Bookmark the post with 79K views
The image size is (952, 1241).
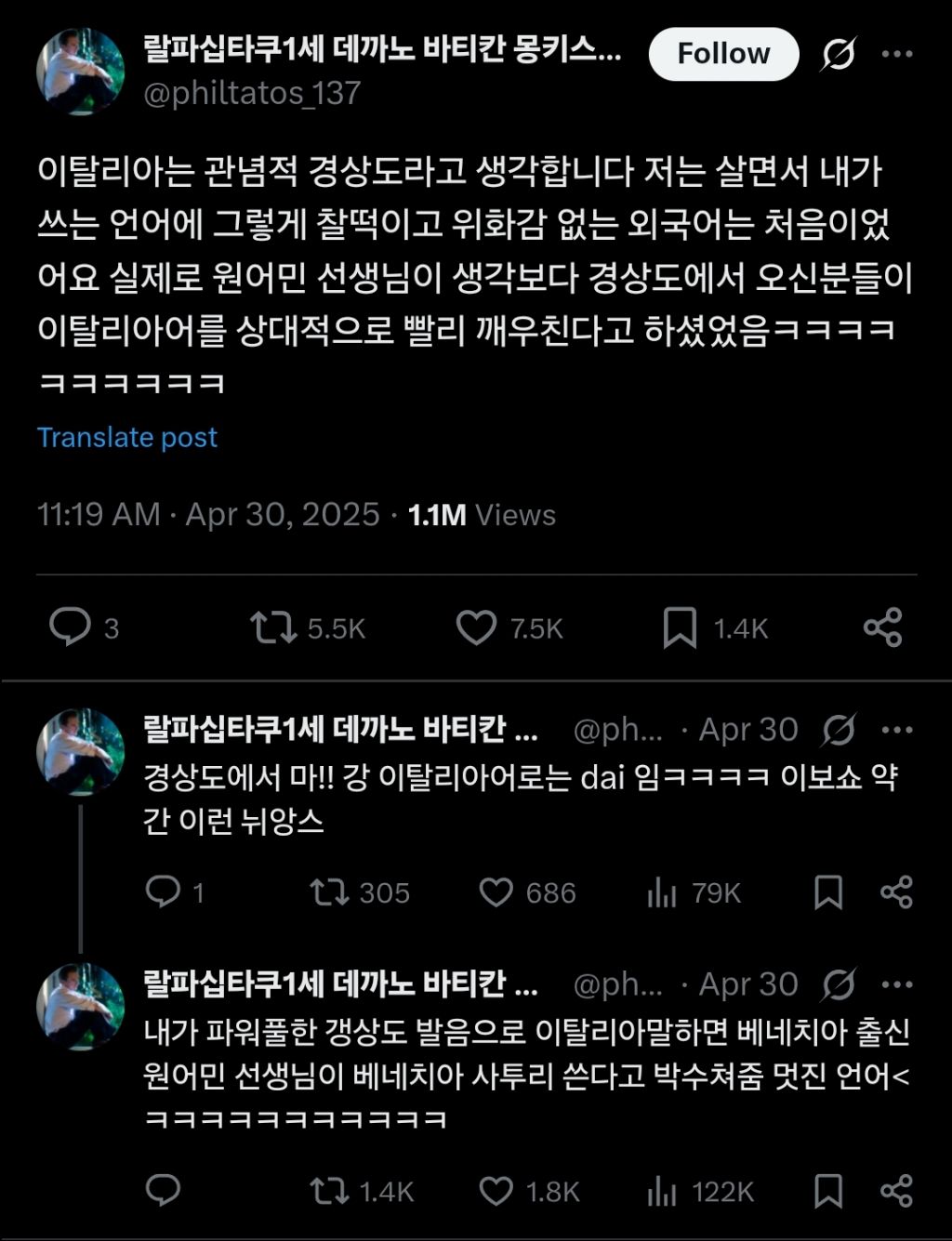tap(827, 892)
